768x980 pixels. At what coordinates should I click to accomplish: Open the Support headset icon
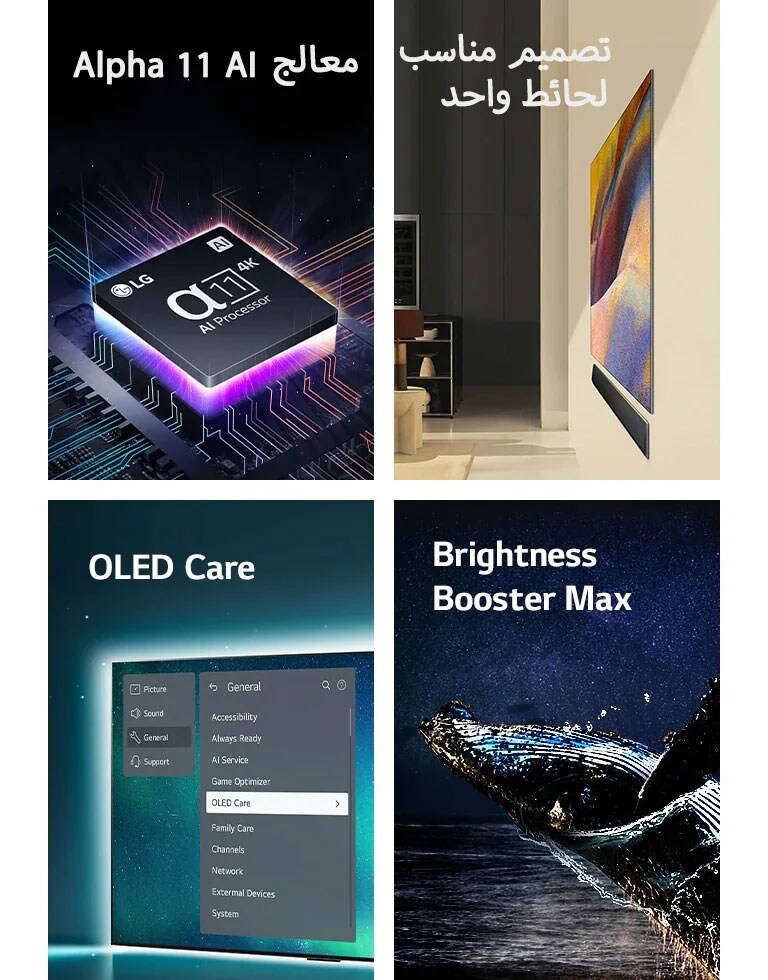click(136, 761)
